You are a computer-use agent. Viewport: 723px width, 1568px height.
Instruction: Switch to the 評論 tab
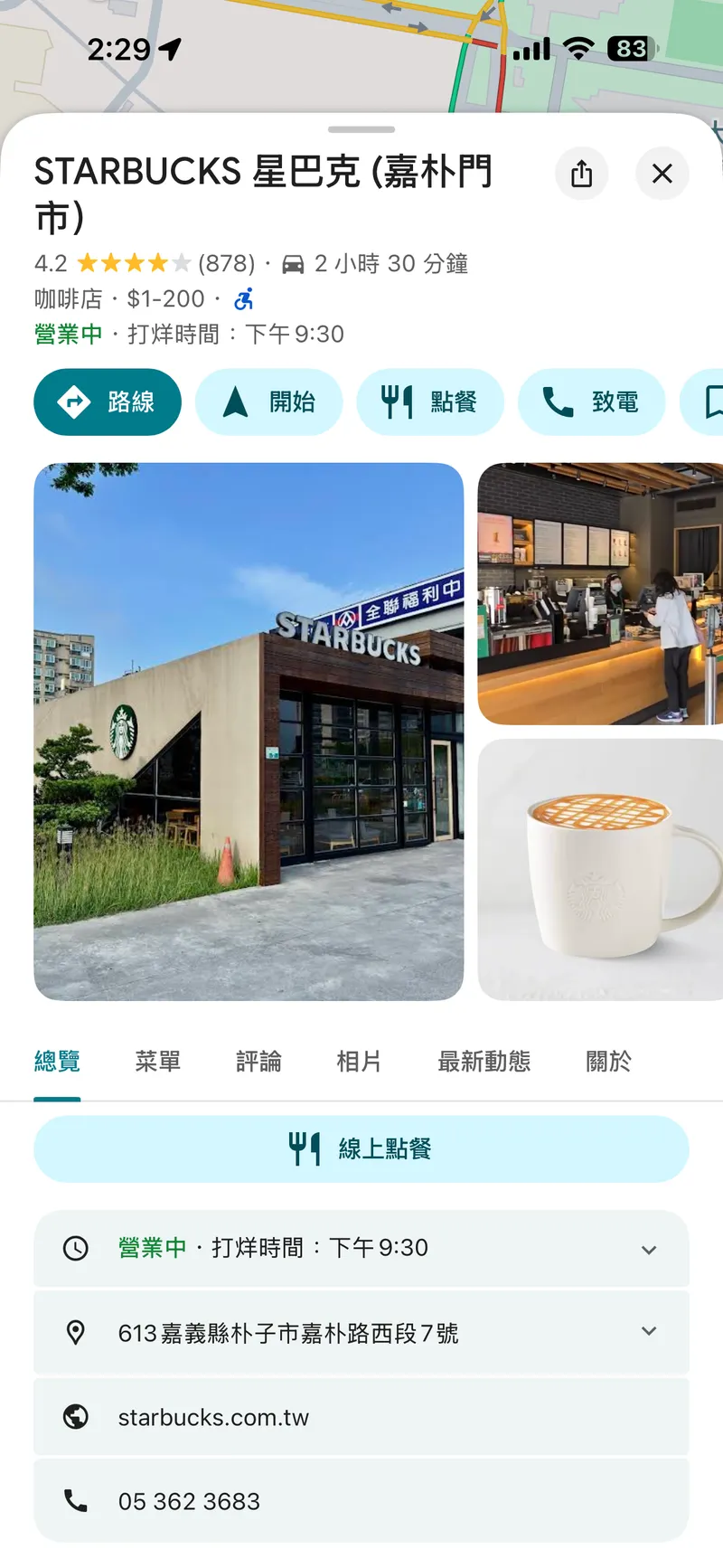click(x=258, y=1061)
